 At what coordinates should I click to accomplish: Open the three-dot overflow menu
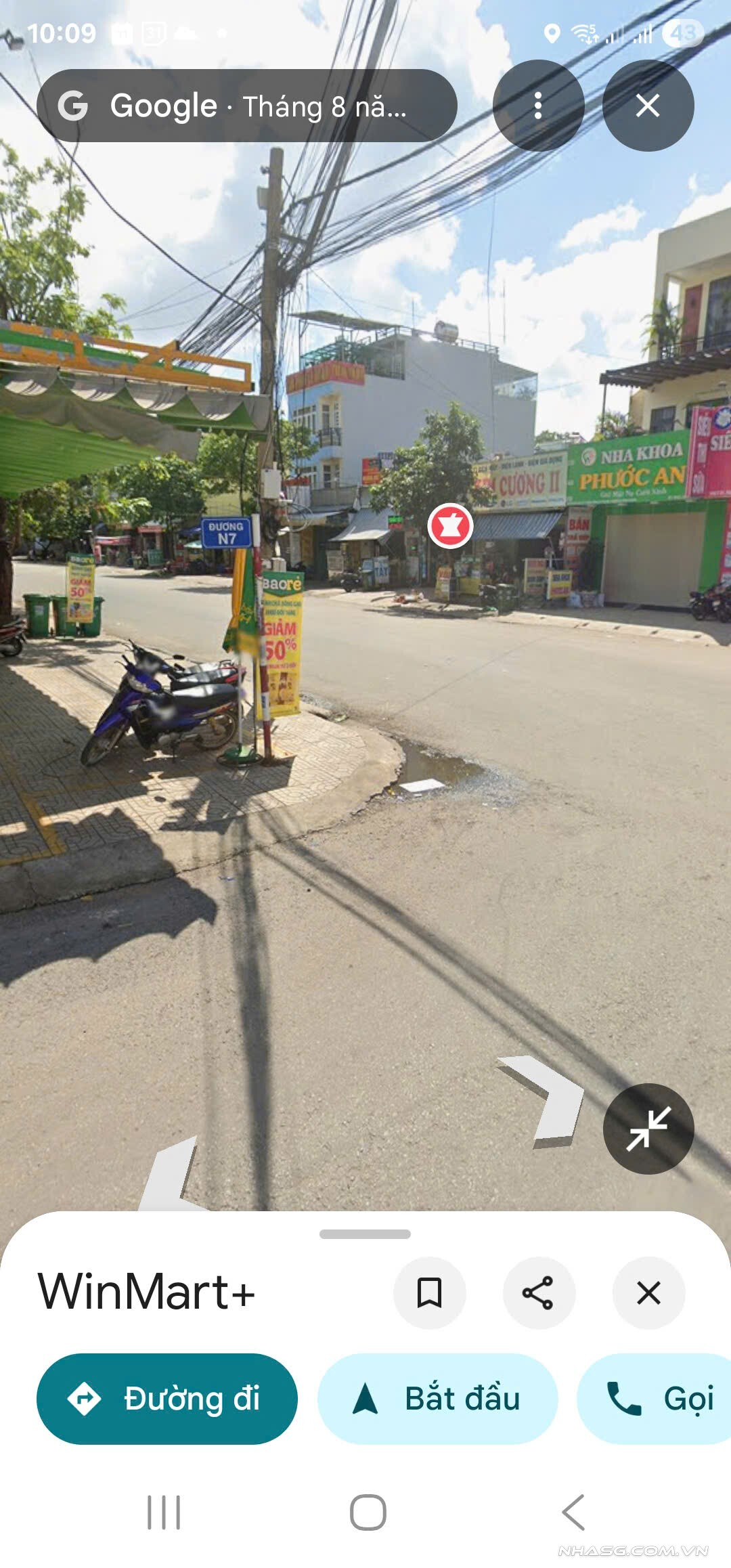click(x=538, y=106)
